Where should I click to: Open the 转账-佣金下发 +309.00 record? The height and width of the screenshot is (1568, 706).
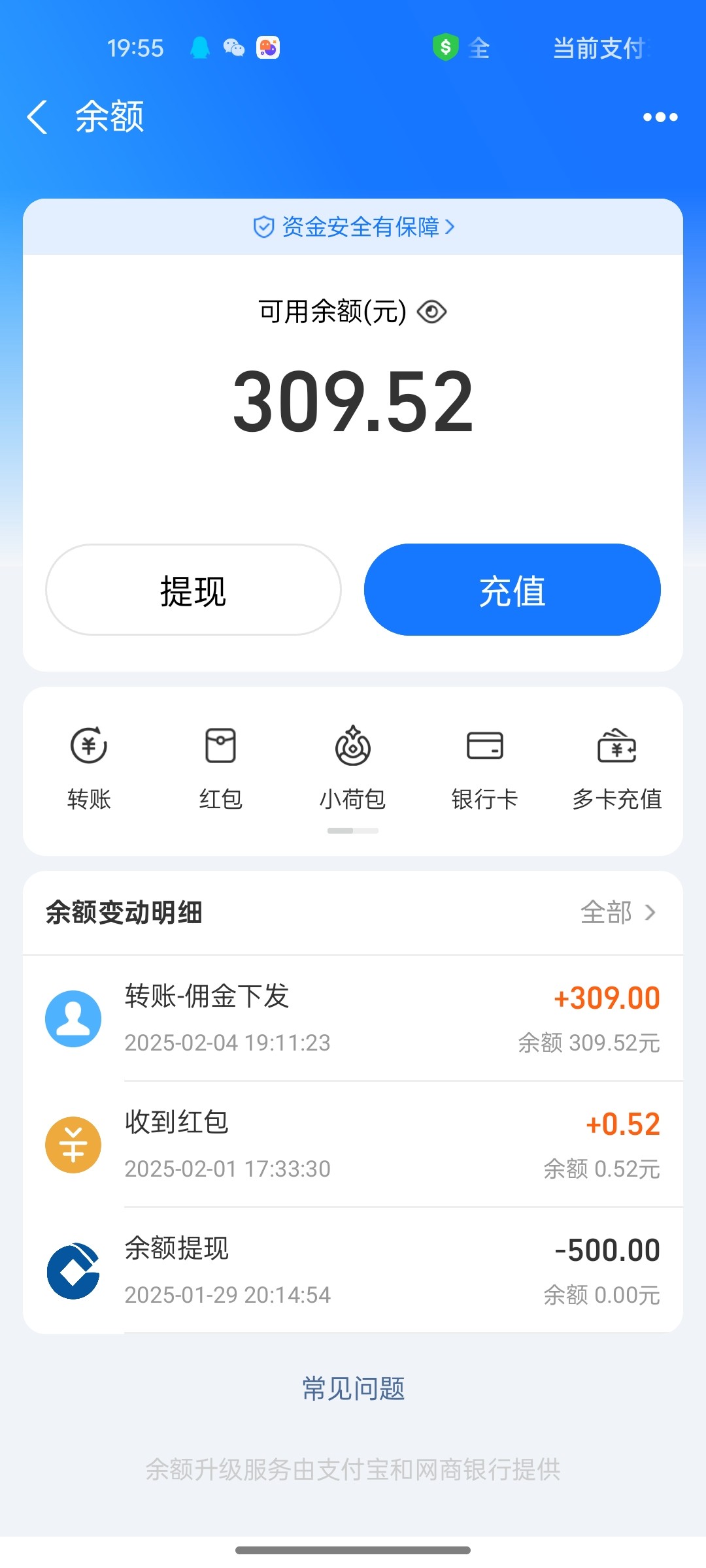(x=353, y=1018)
